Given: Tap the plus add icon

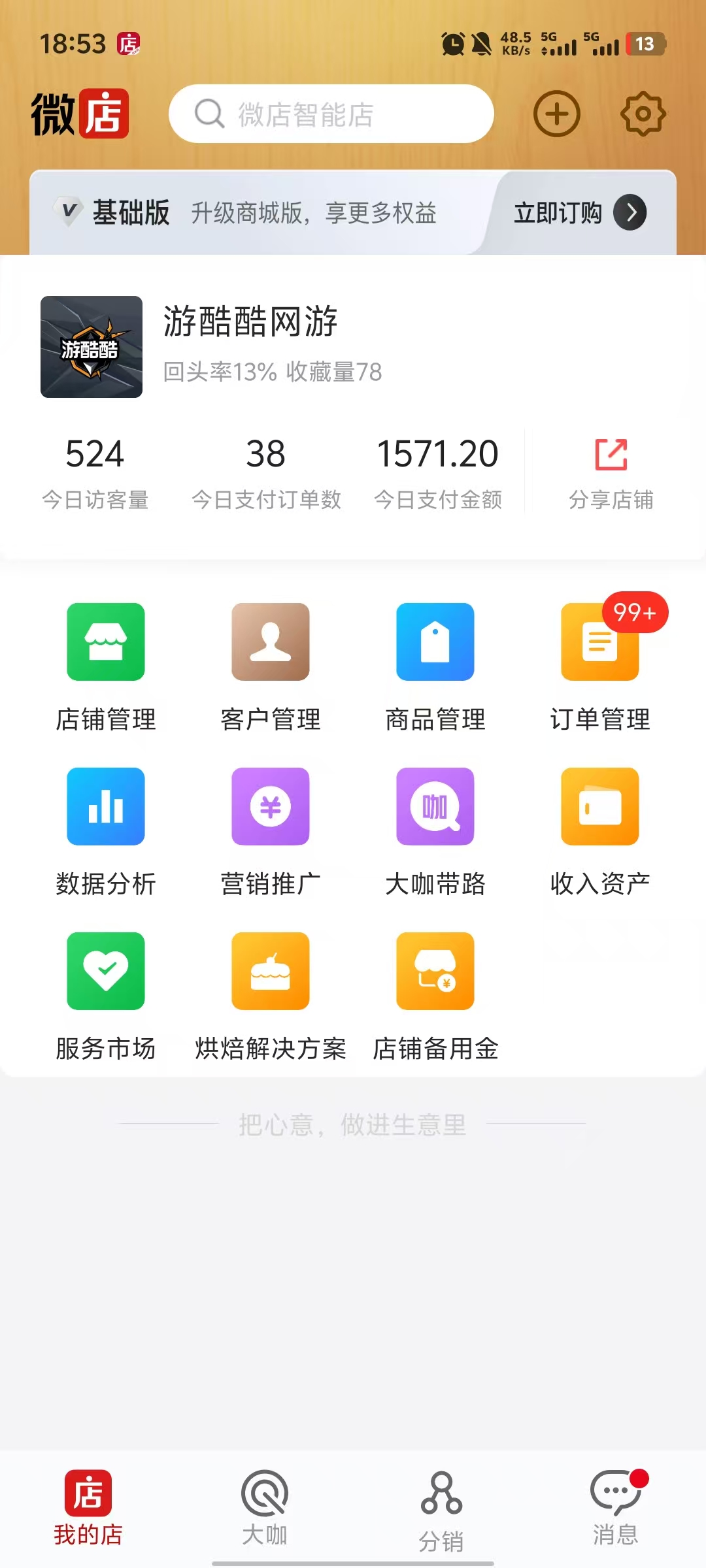Looking at the screenshot, I should coord(556,114).
